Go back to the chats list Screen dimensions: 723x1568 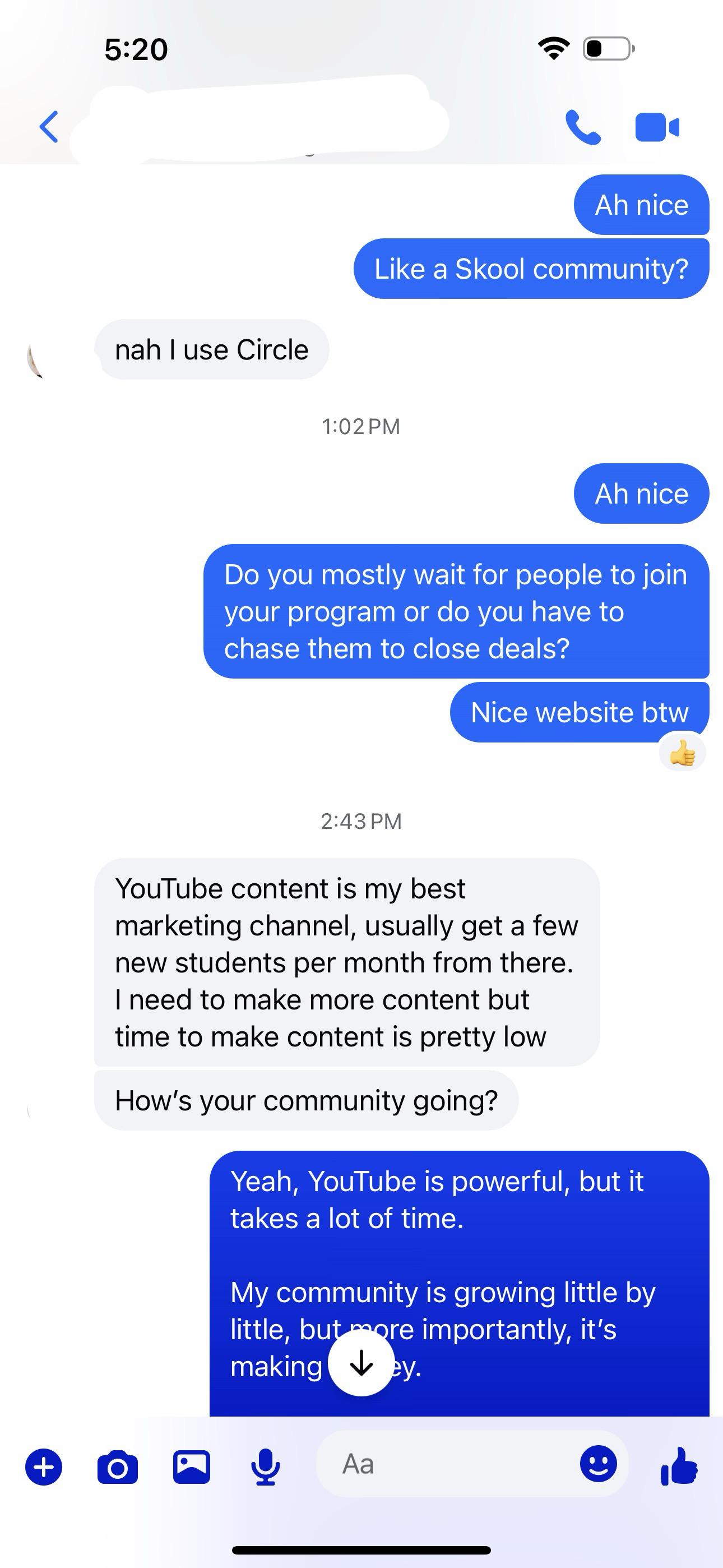pos(49,127)
